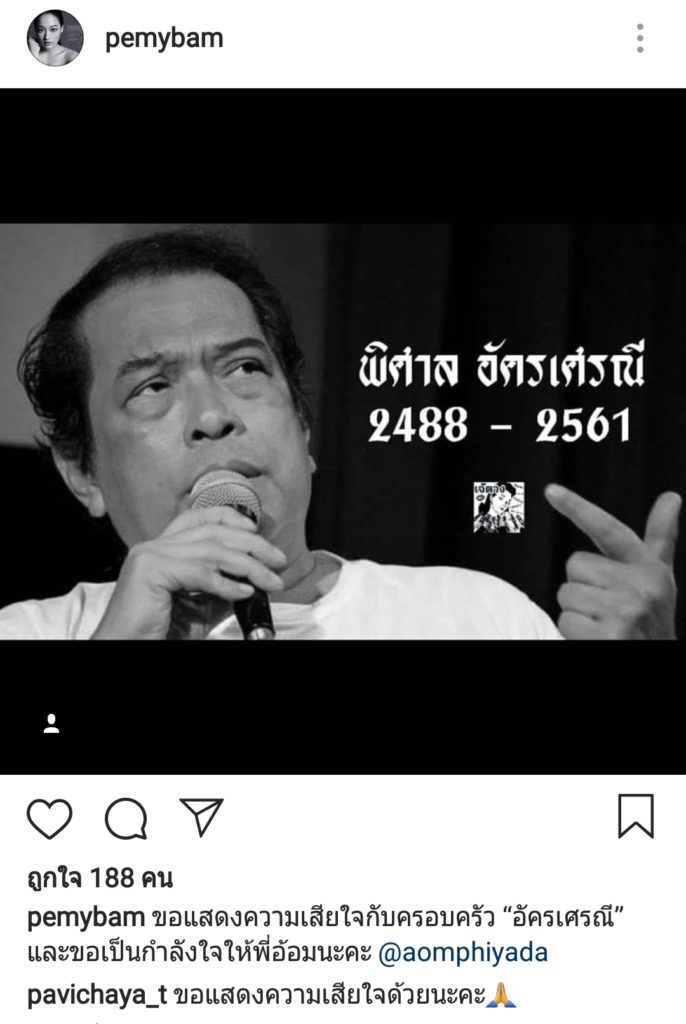Open the post's three-dot overflow menu

pos(640,39)
